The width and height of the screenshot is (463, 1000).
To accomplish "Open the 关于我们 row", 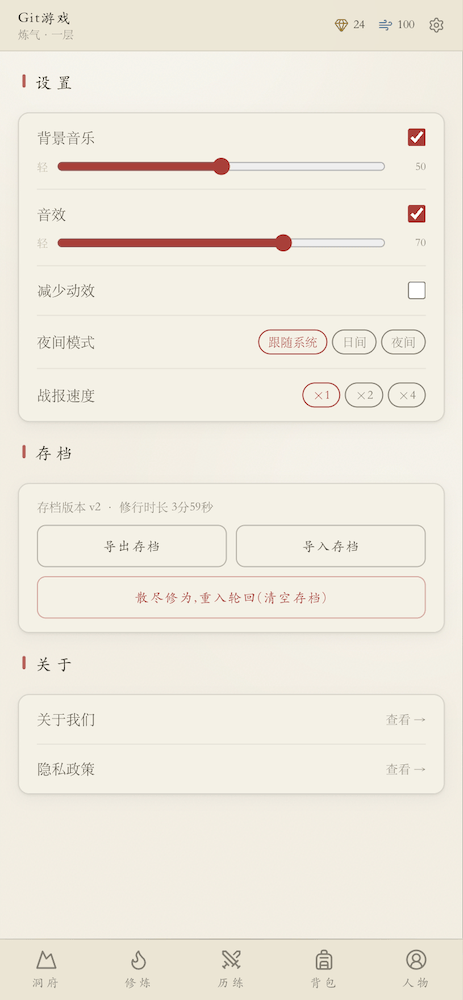I will (x=232, y=719).
